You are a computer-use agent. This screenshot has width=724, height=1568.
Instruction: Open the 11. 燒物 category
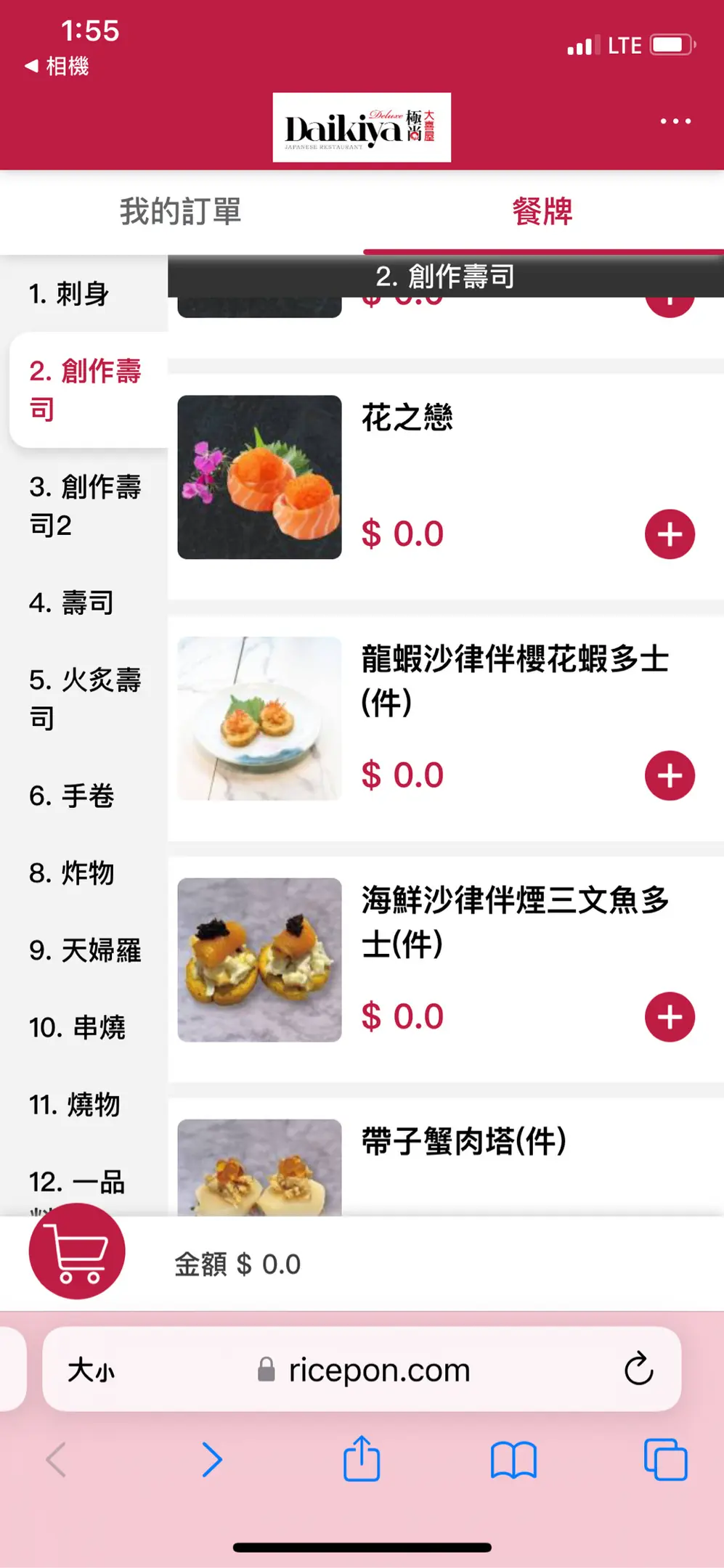74,1104
